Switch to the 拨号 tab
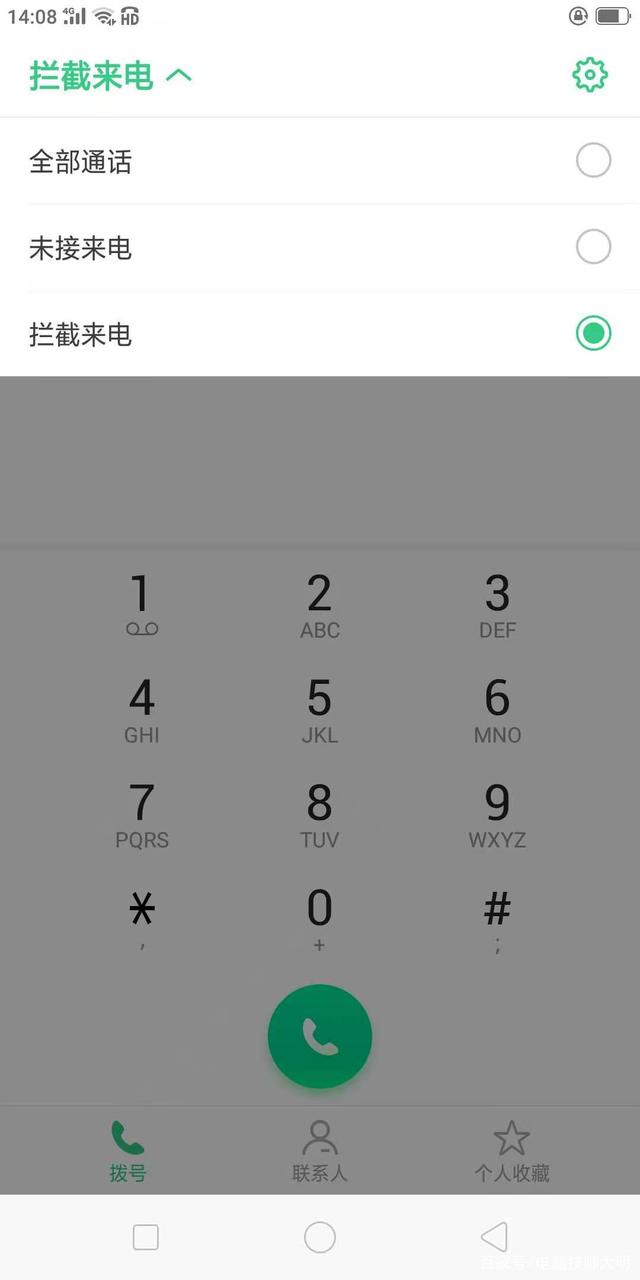The height and width of the screenshot is (1280, 640). click(128, 1152)
